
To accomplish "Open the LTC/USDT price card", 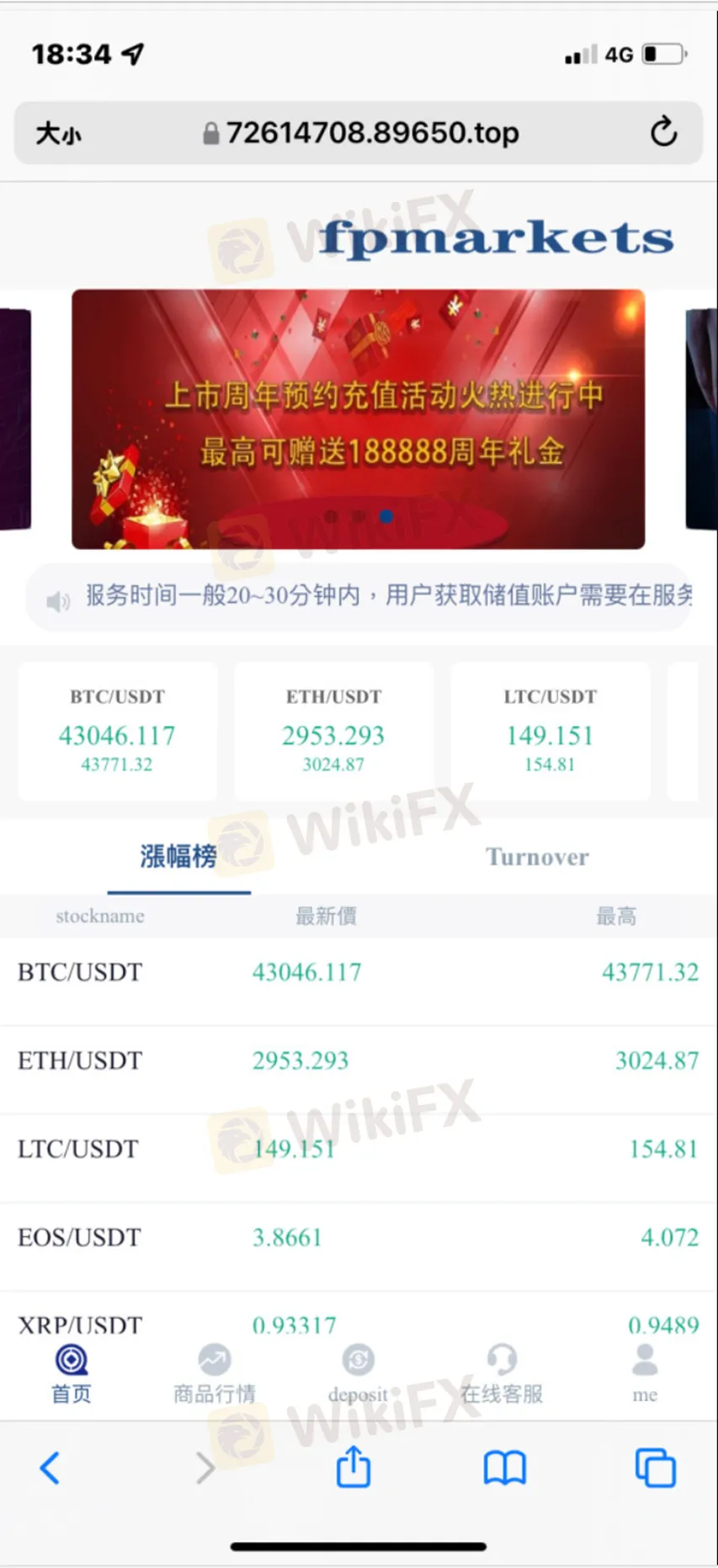I will click(550, 730).
